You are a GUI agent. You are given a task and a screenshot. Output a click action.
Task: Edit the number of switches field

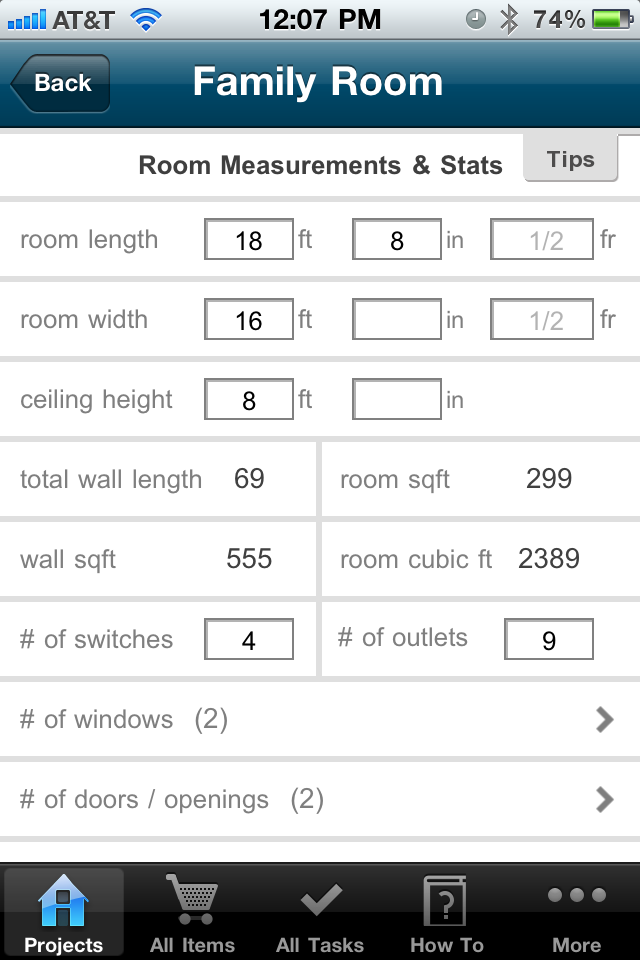(249, 640)
